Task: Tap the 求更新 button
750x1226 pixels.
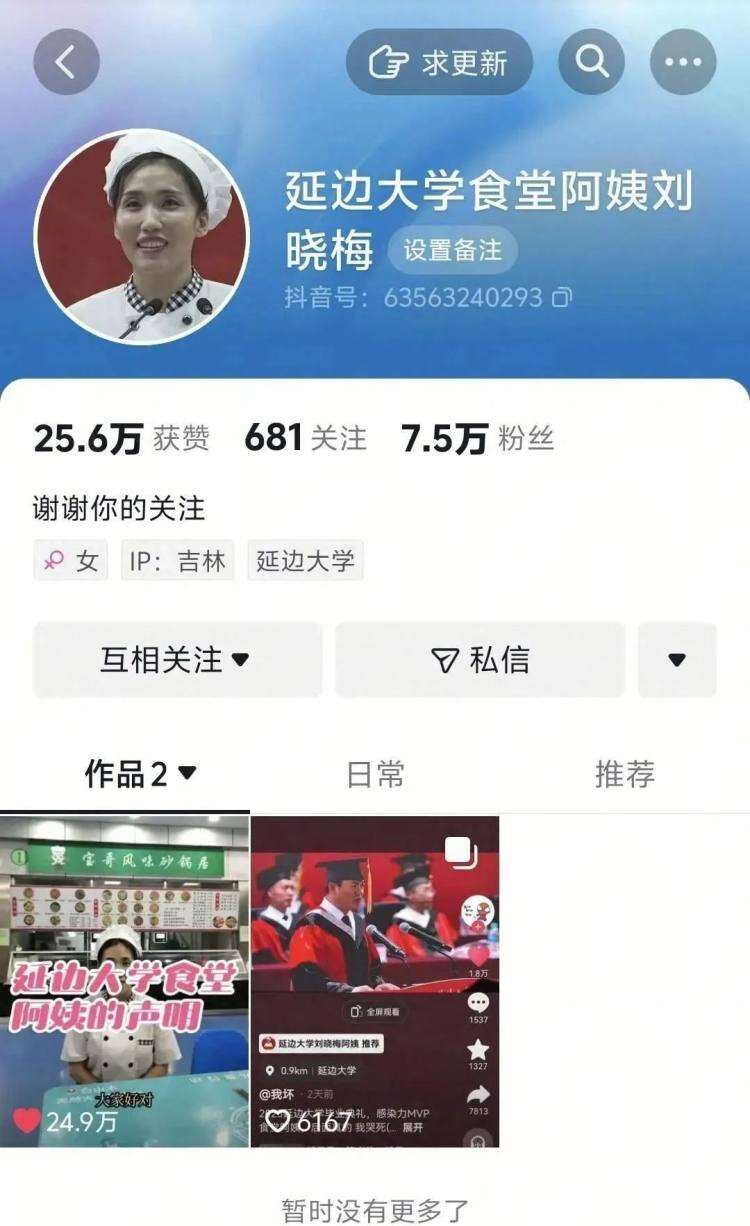Action: pos(439,62)
